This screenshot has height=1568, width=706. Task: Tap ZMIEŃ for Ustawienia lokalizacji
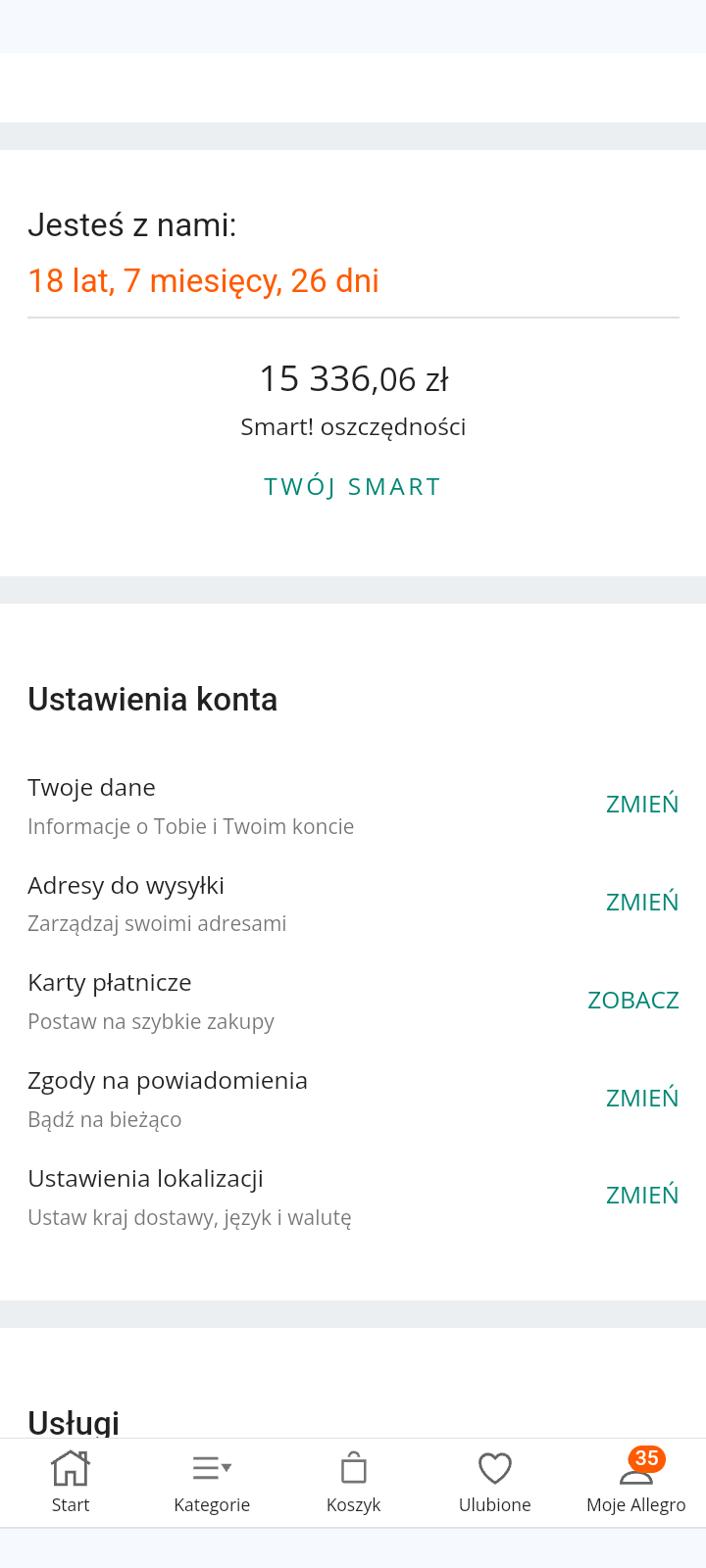pyautogui.click(x=642, y=1196)
